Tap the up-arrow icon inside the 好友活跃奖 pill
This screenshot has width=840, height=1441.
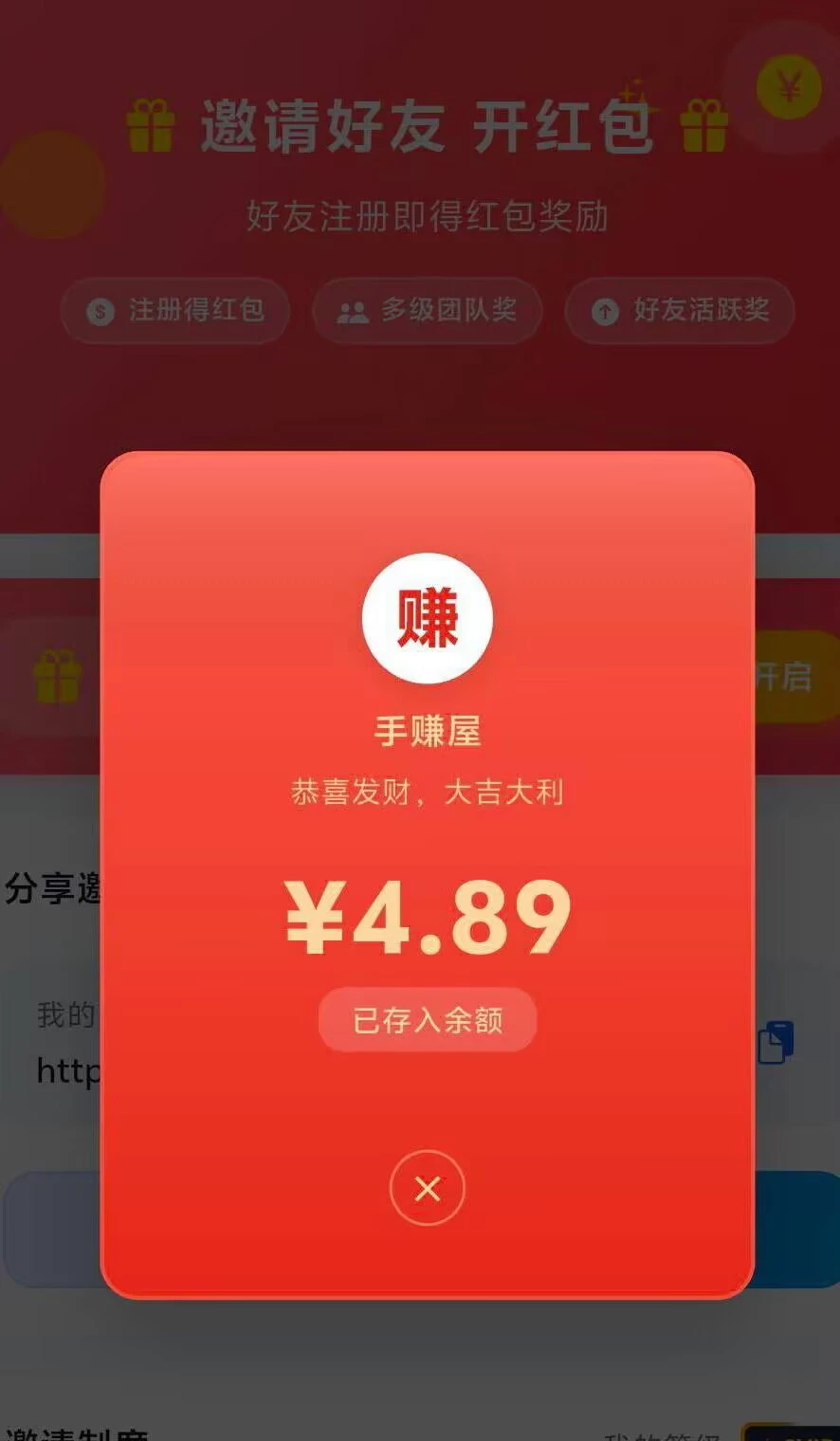click(603, 311)
